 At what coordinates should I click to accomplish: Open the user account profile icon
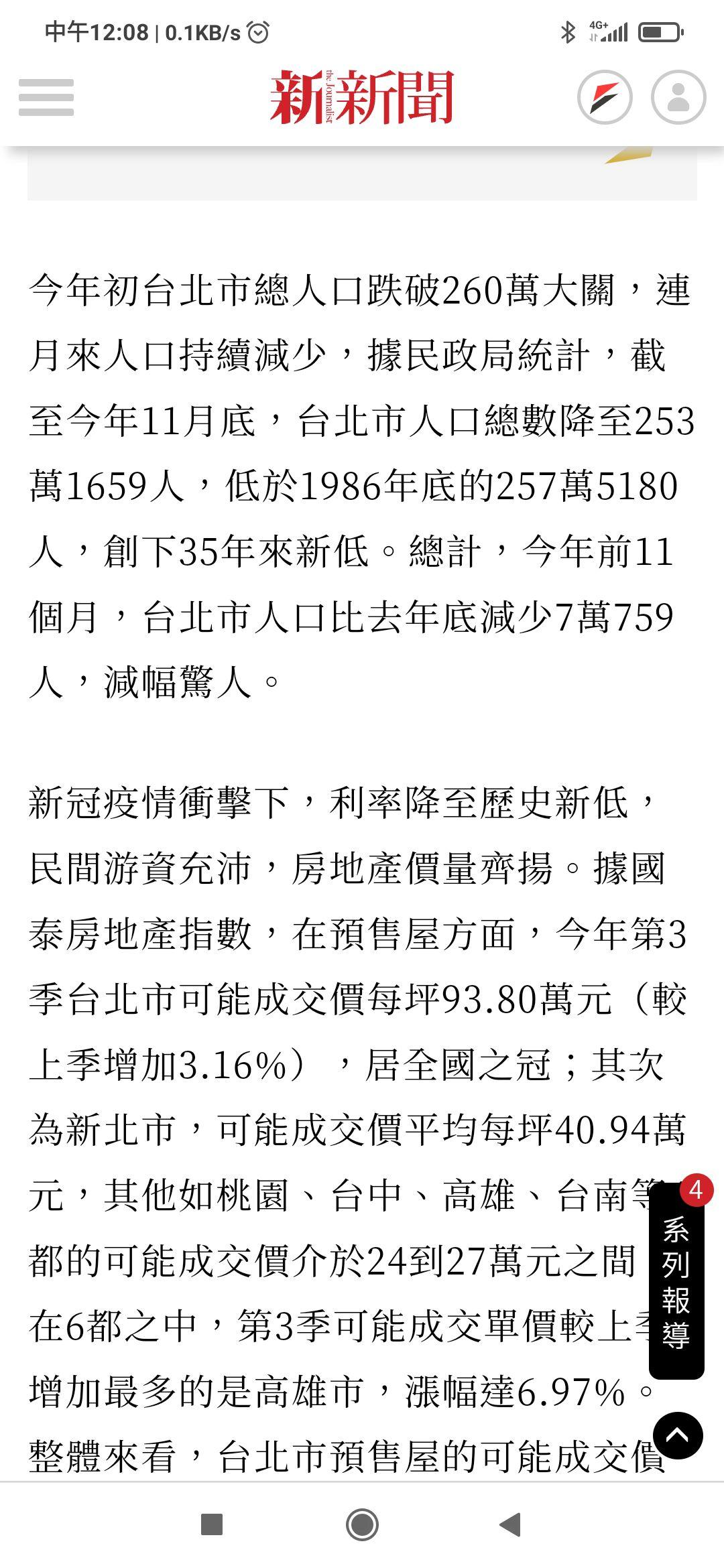pos(678,97)
